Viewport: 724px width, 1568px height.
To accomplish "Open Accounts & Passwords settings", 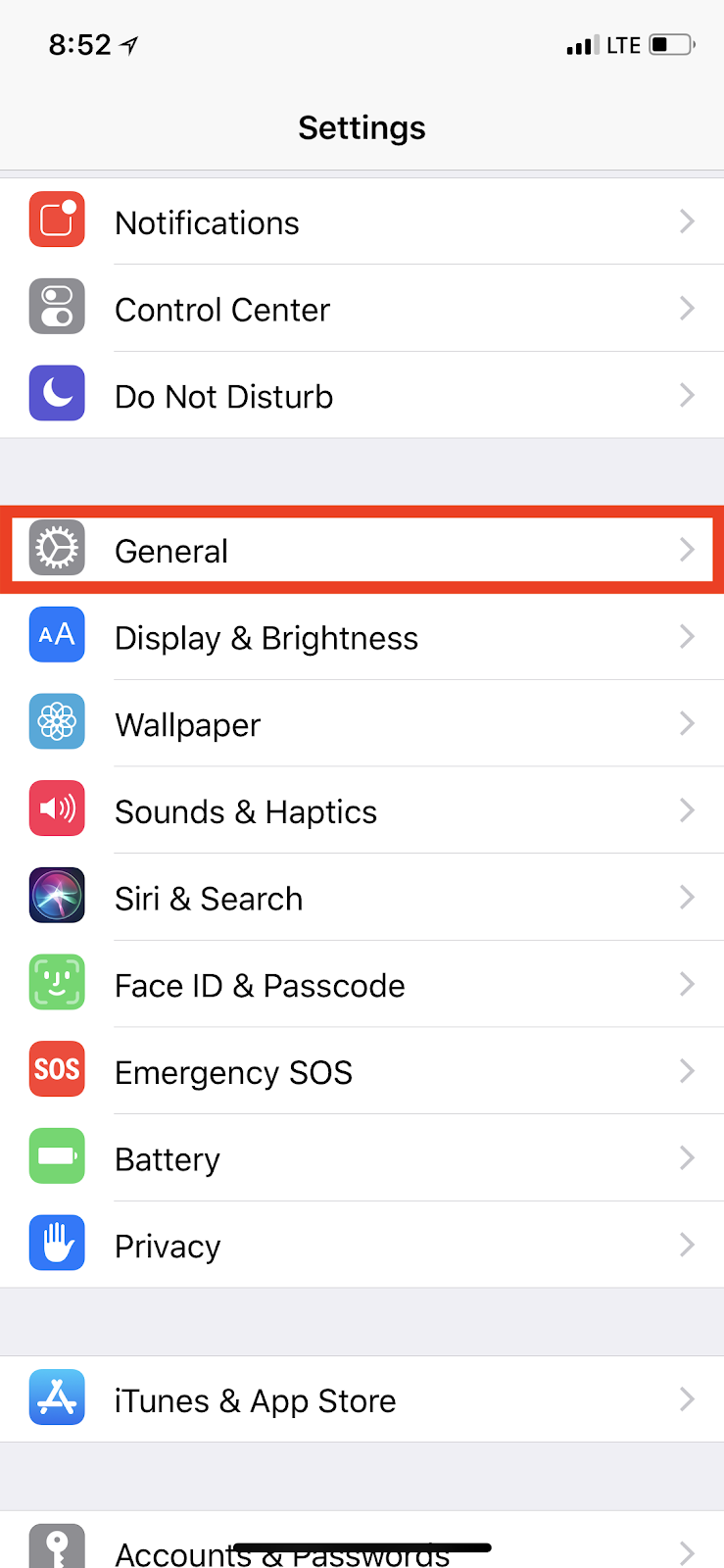I will tap(362, 1548).
